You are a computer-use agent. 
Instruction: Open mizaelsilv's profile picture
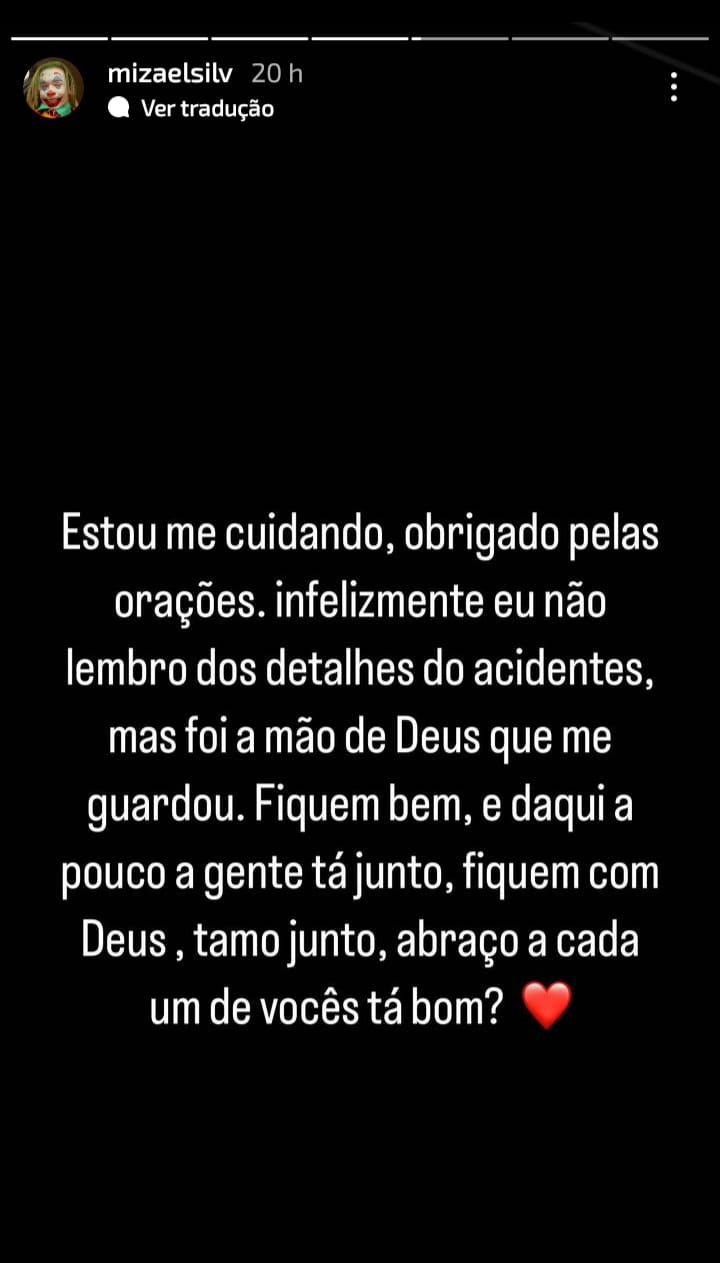(x=53, y=88)
